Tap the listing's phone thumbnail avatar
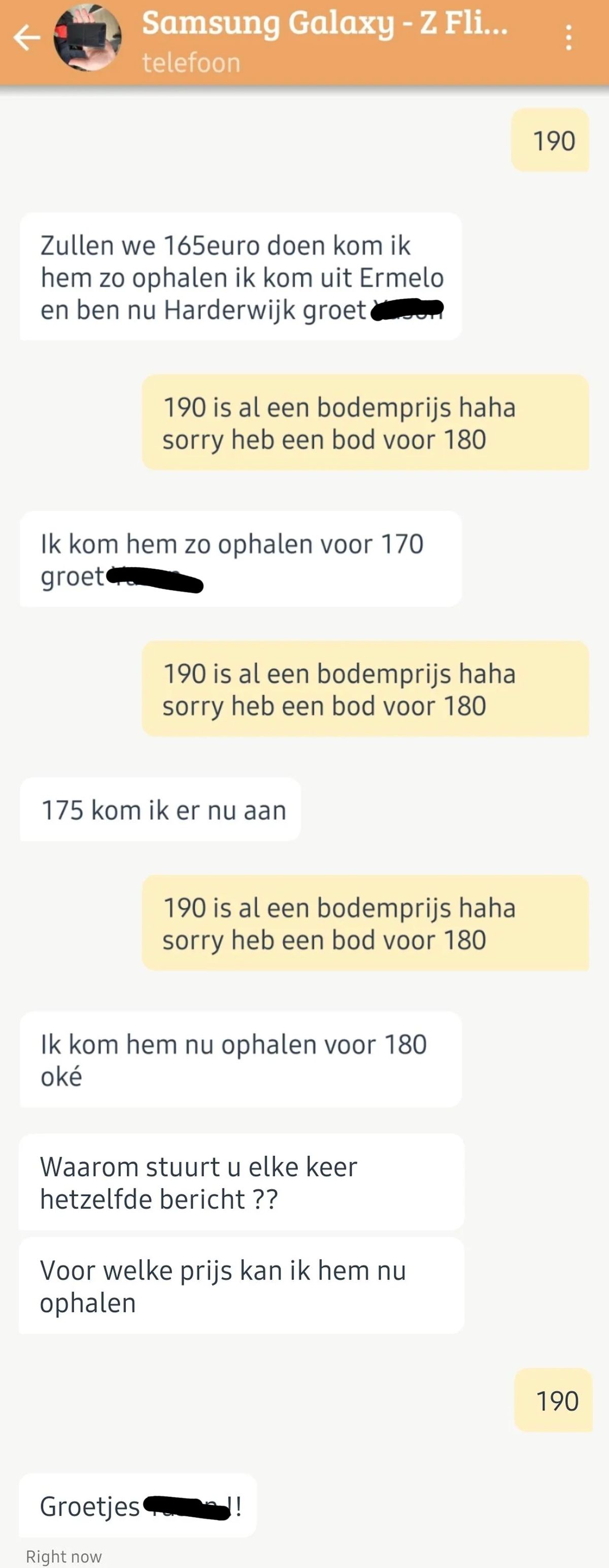The width and height of the screenshot is (609, 1568). [87, 38]
